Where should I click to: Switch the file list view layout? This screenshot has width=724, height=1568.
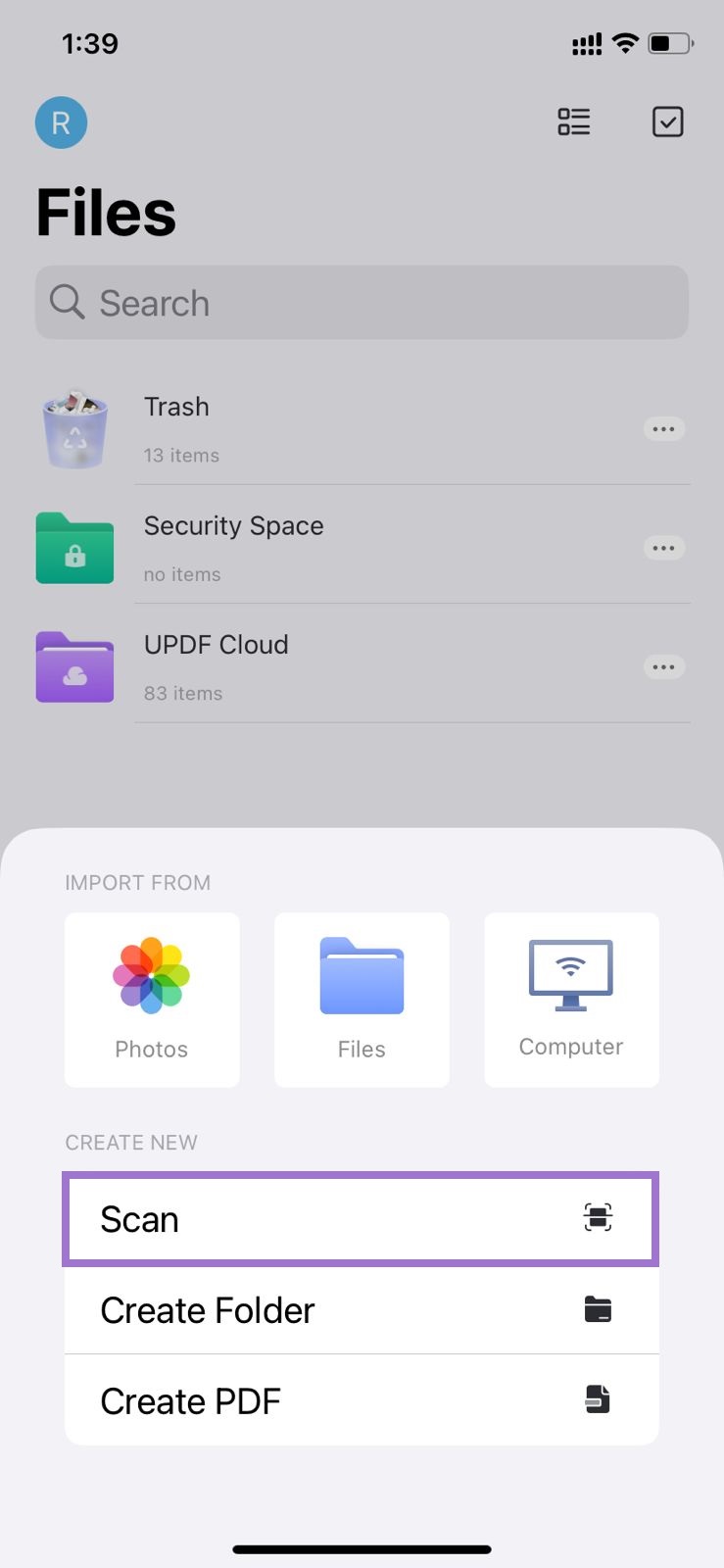pos(573,122)
